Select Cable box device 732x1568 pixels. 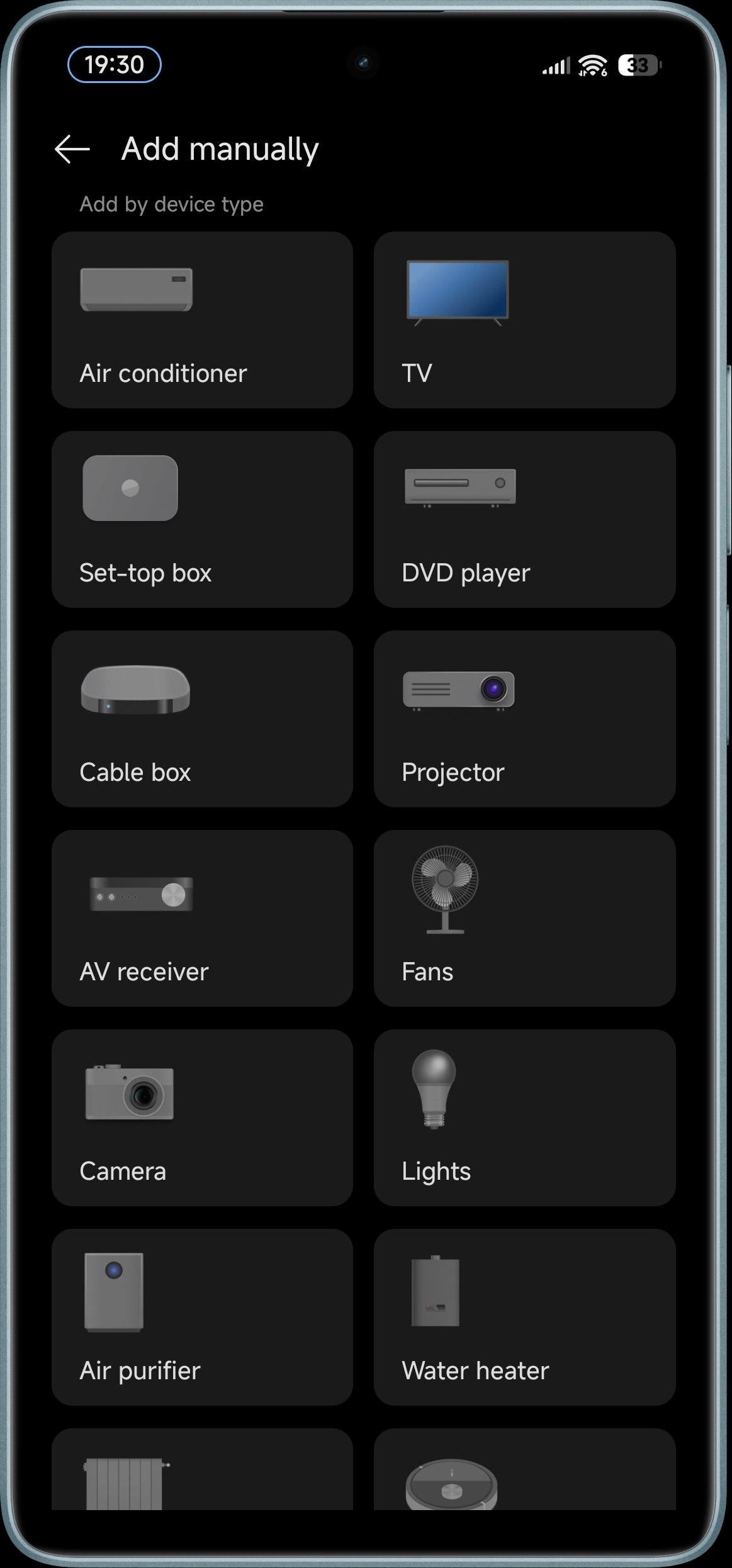coord(202,719)
